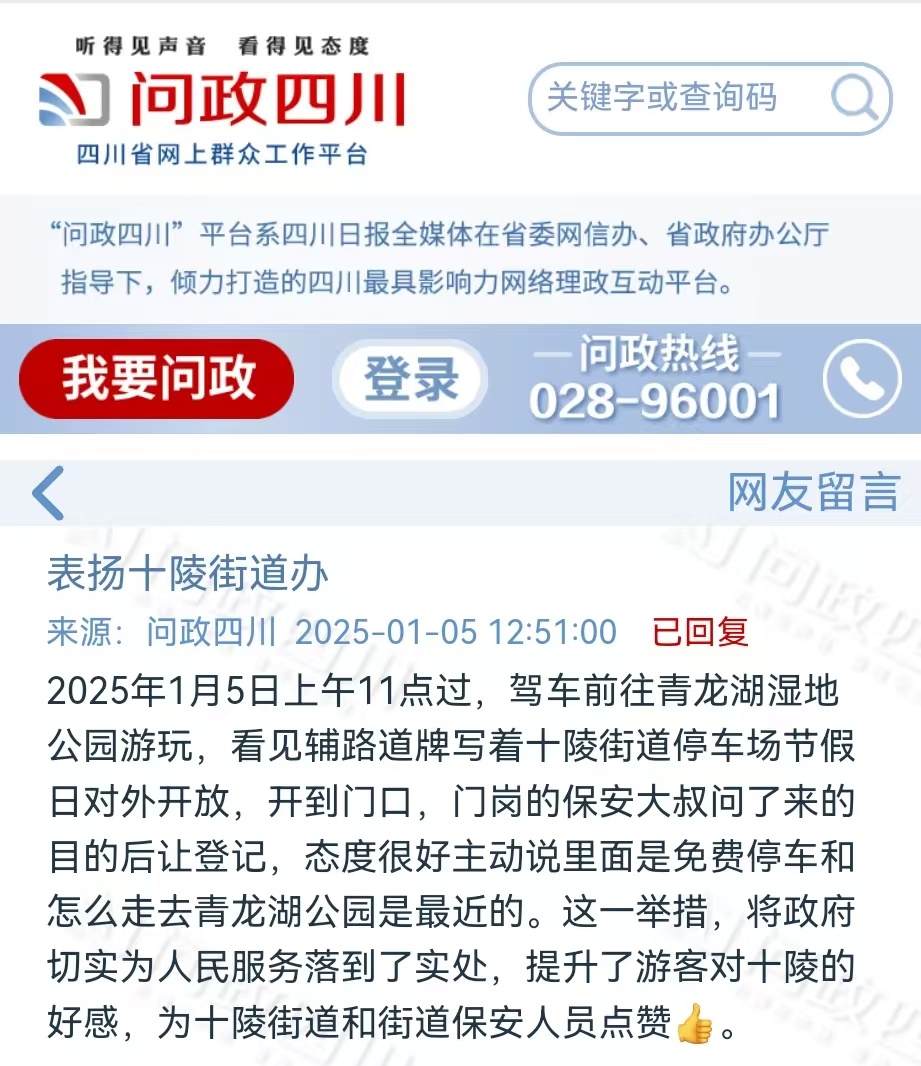
Task: Call the hotline via the phone icon
Action: coord(861,379)
